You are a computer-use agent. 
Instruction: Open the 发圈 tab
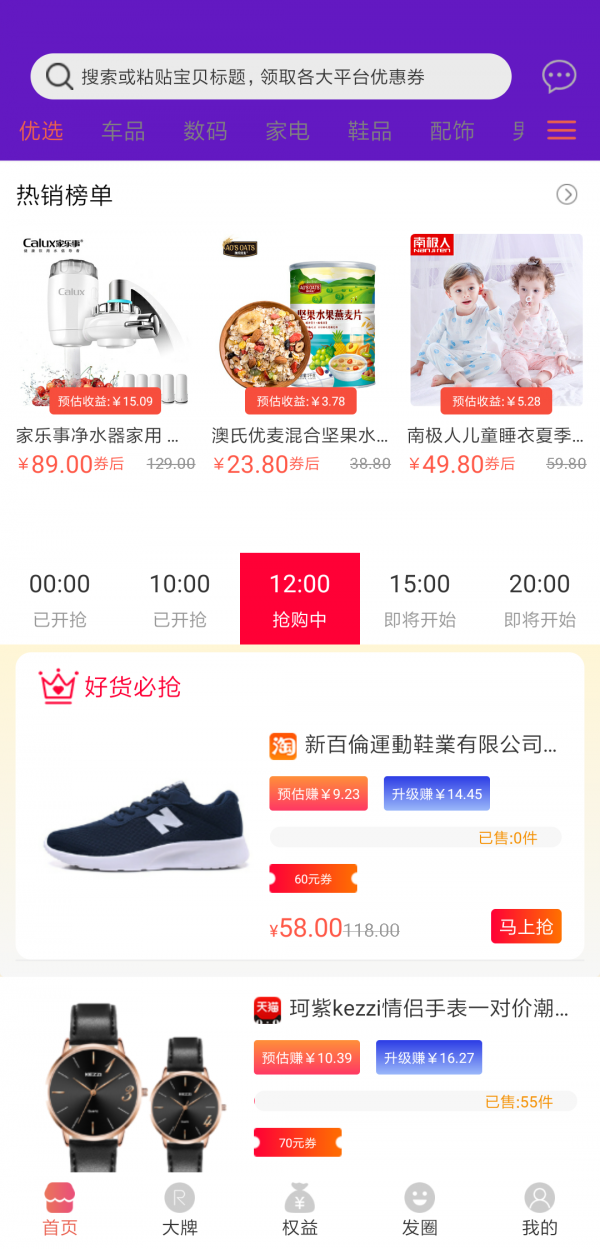tap(420, 1210)
